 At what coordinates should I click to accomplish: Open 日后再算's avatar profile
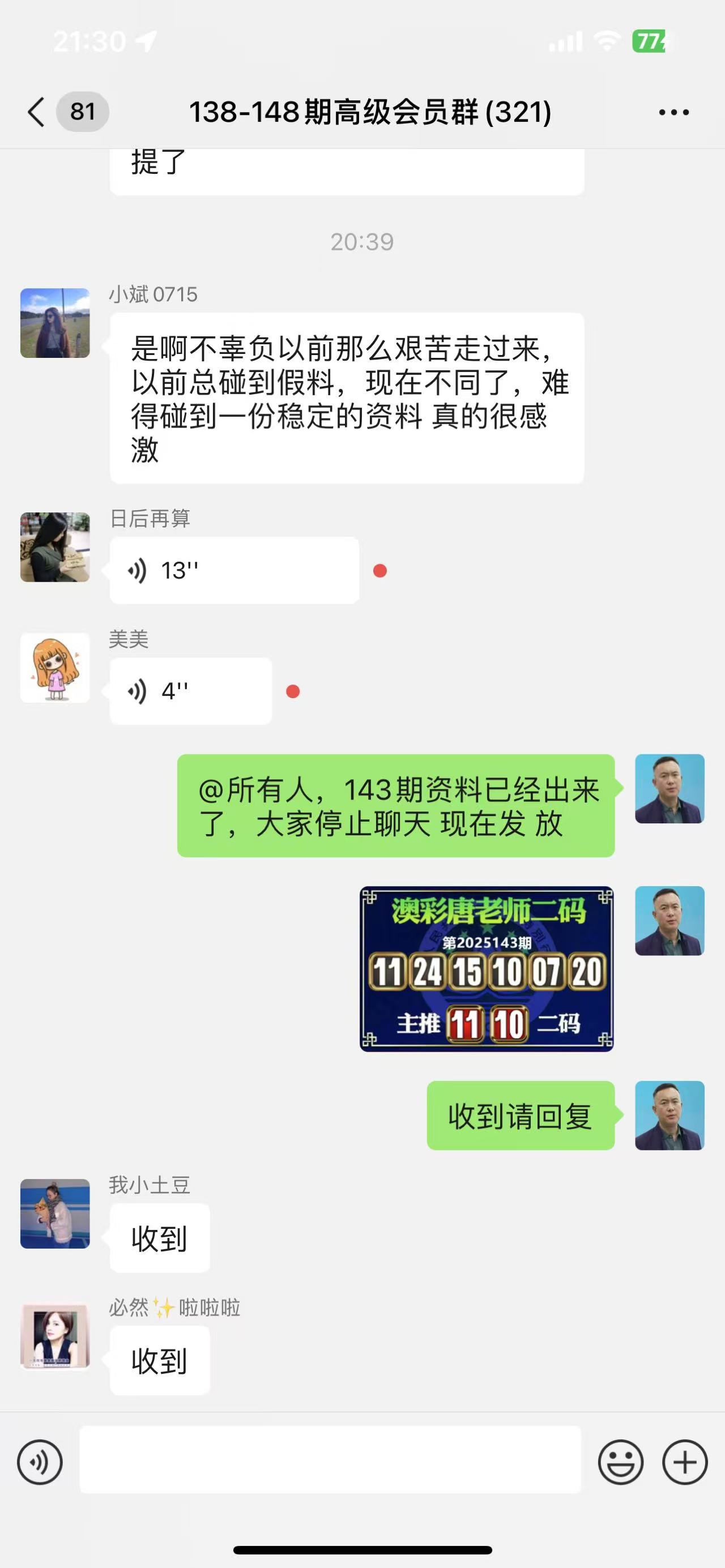[x=55, y=546]
